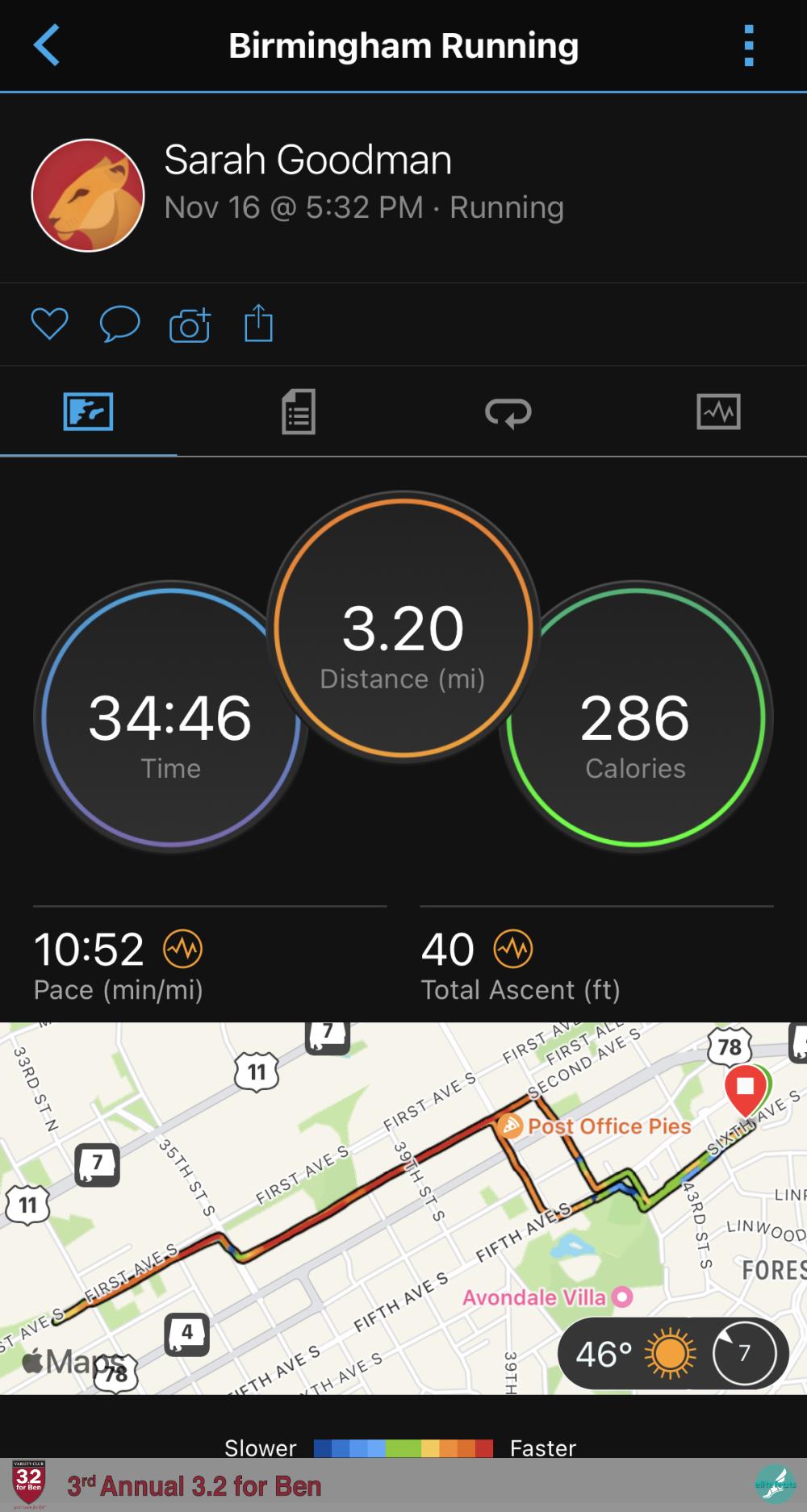Go back from Birmingham Running activity
This screenshot has height=1512, width=807.
(47, 45)
